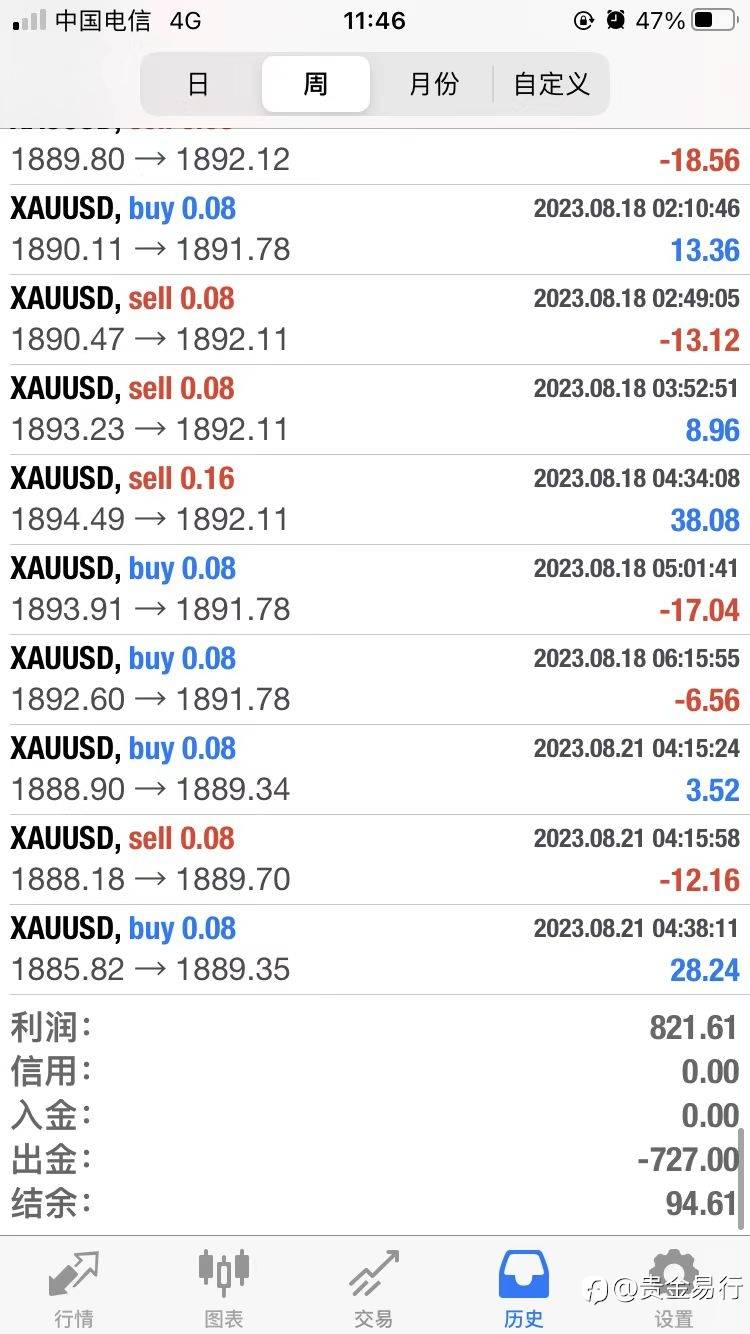This screenshot has width=750, height=1334.
Task: Go to the 图表 chart tab
Action: [224, 1288]
